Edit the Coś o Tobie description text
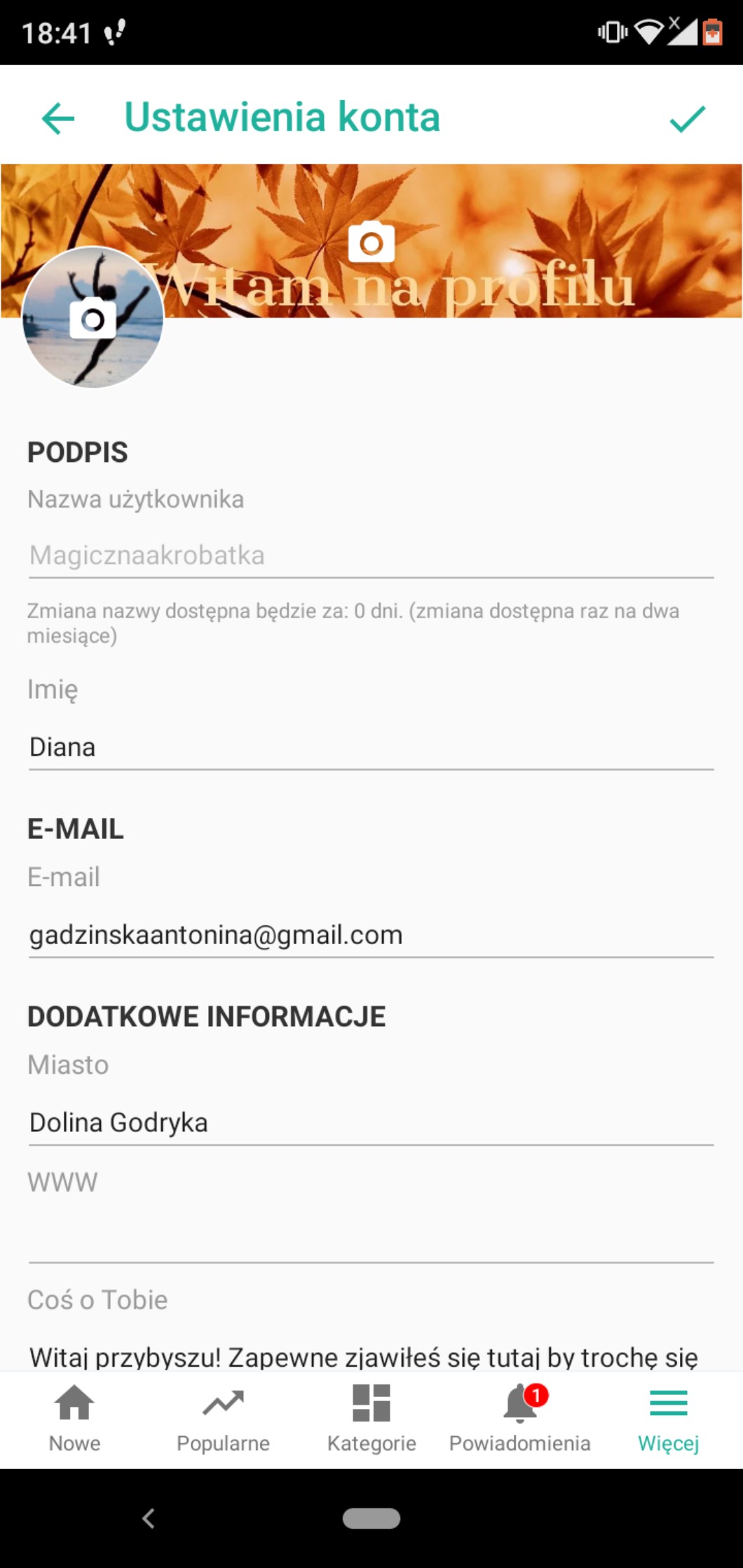The width and height of the screenshot is (743, 1568). pyautogui.click(x=364, y=1356)
